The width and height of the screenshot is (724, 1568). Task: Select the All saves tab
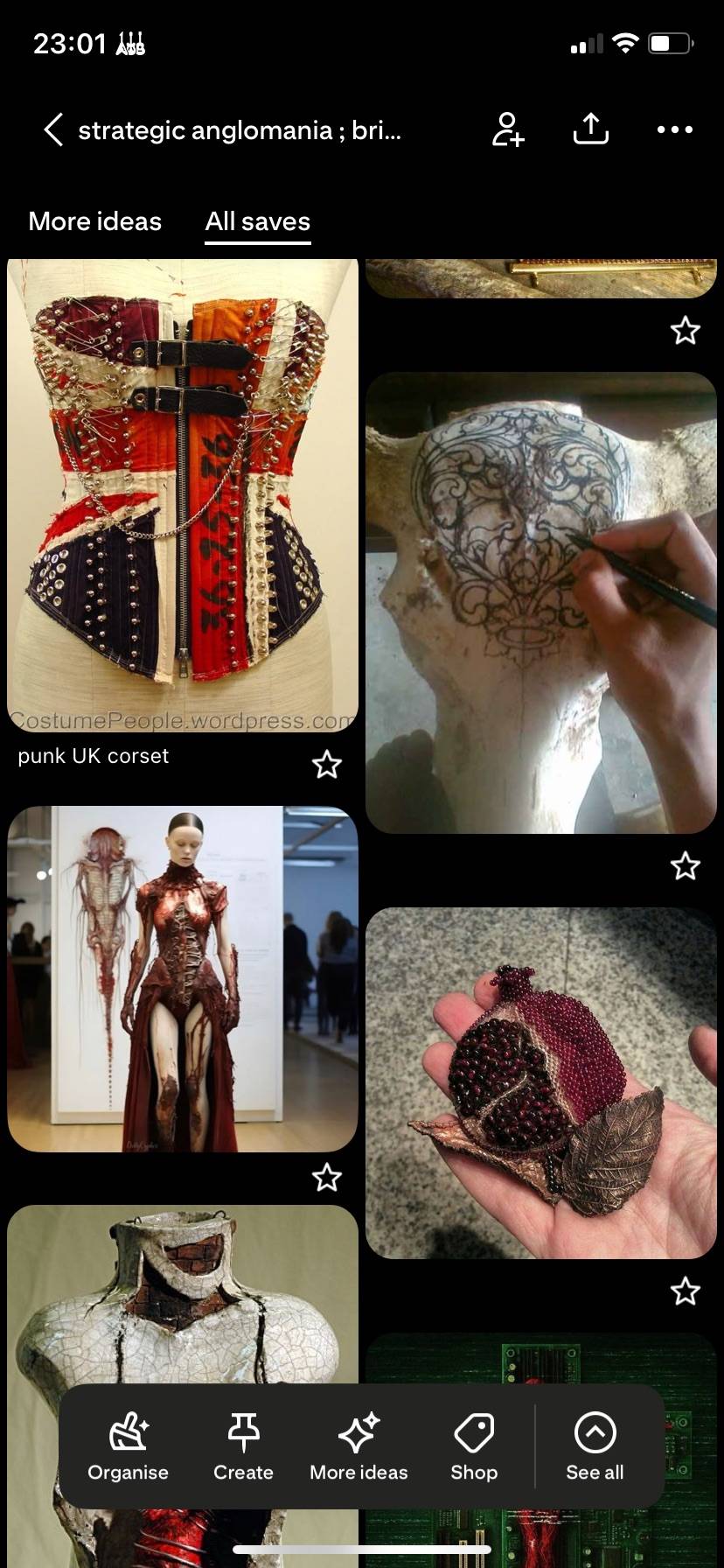(x=258, y=220)
